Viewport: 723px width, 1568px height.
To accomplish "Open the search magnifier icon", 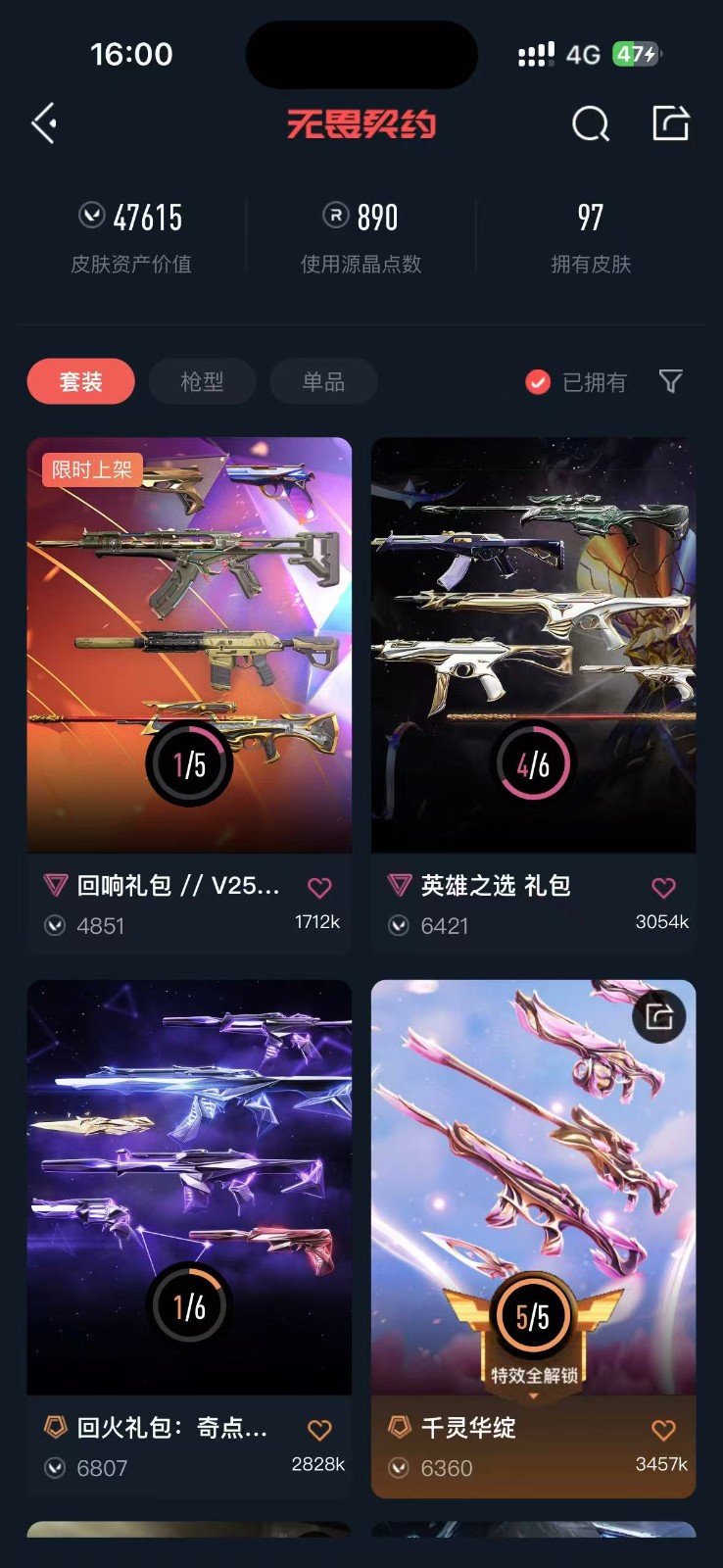I will pyautogui.click(x=590, y=124).
